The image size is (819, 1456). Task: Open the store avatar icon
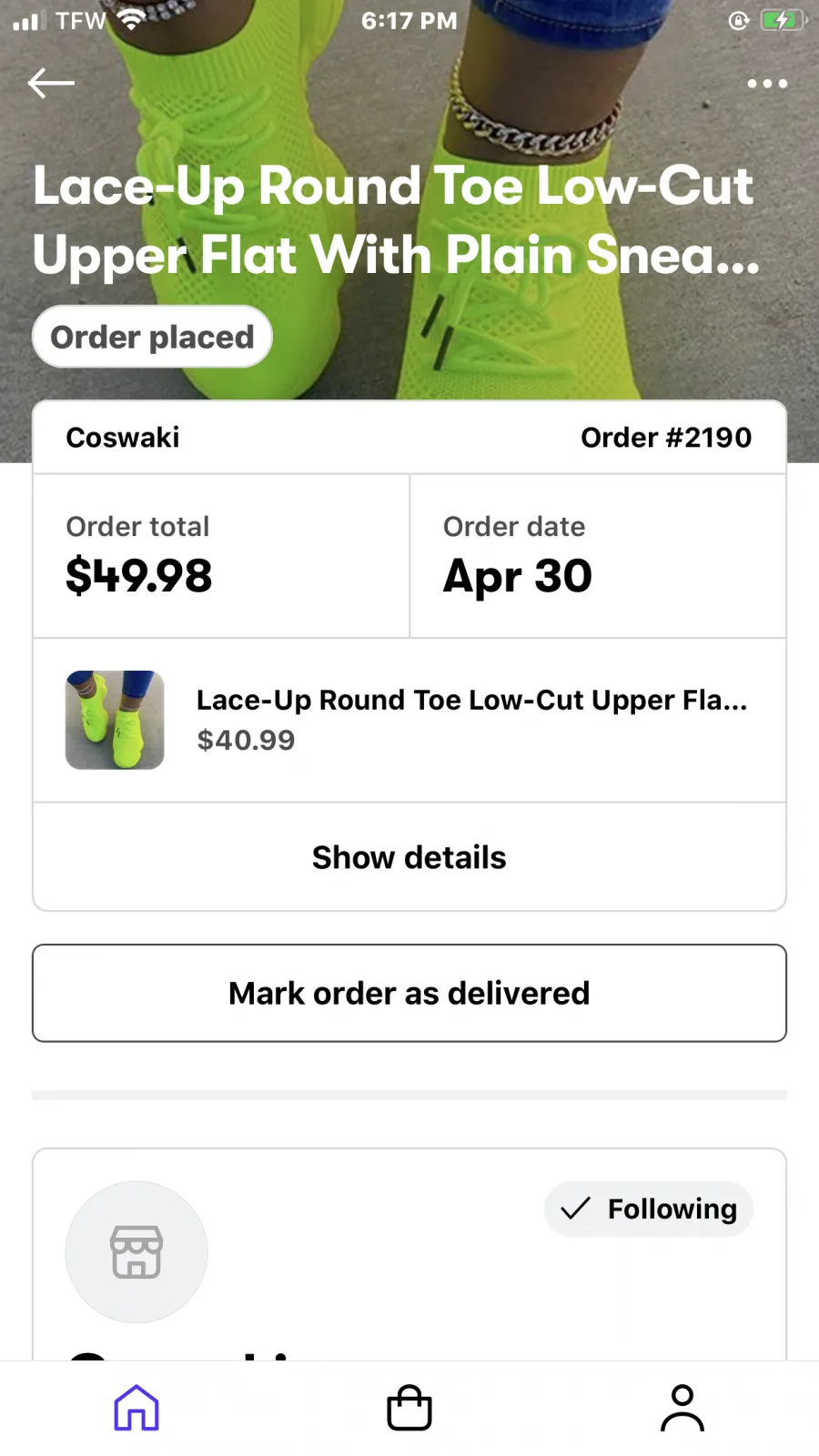coord(136,1252)
